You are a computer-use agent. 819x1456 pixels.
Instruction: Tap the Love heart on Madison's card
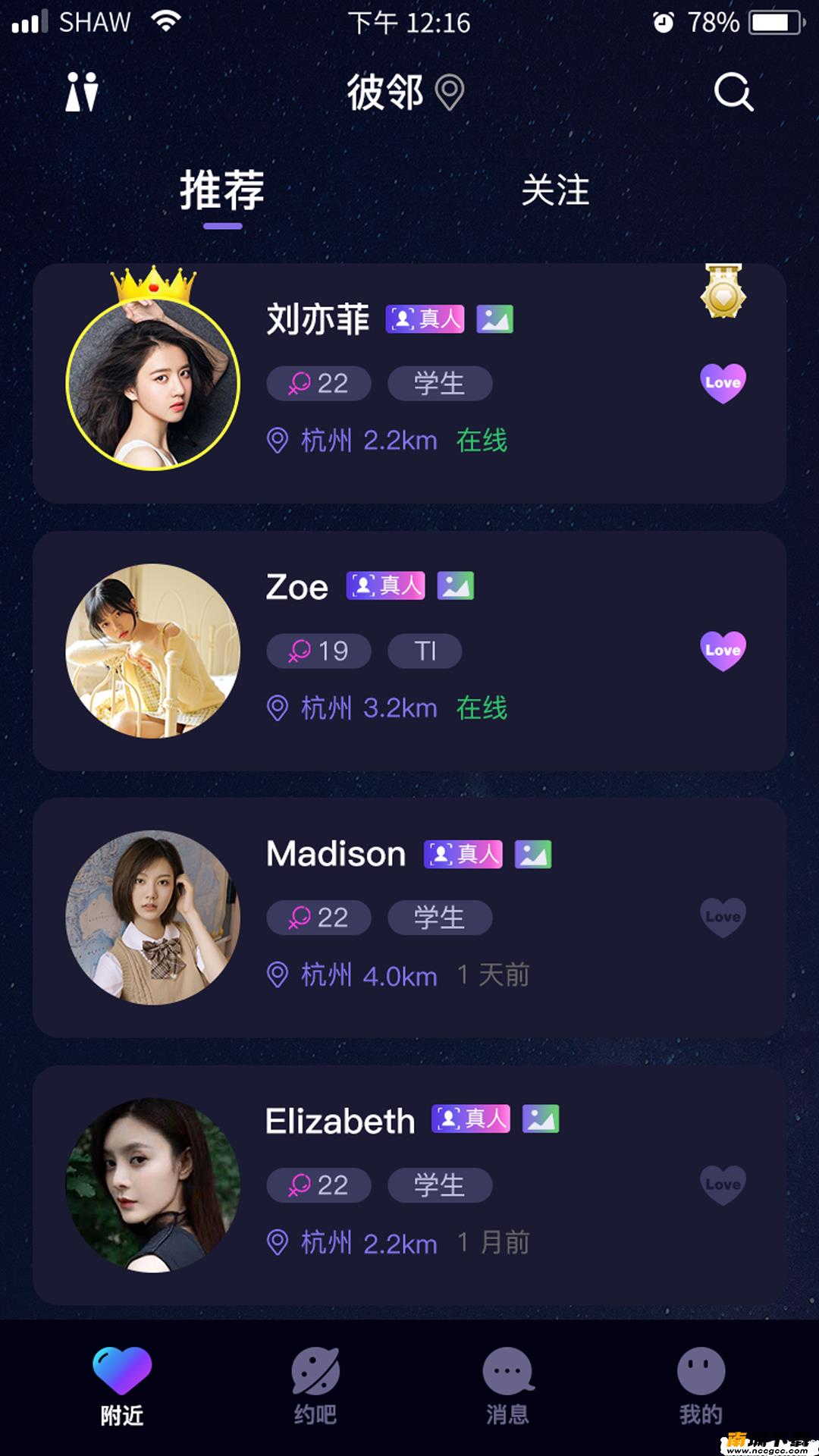pyautogui.click(x=723, y=917)
